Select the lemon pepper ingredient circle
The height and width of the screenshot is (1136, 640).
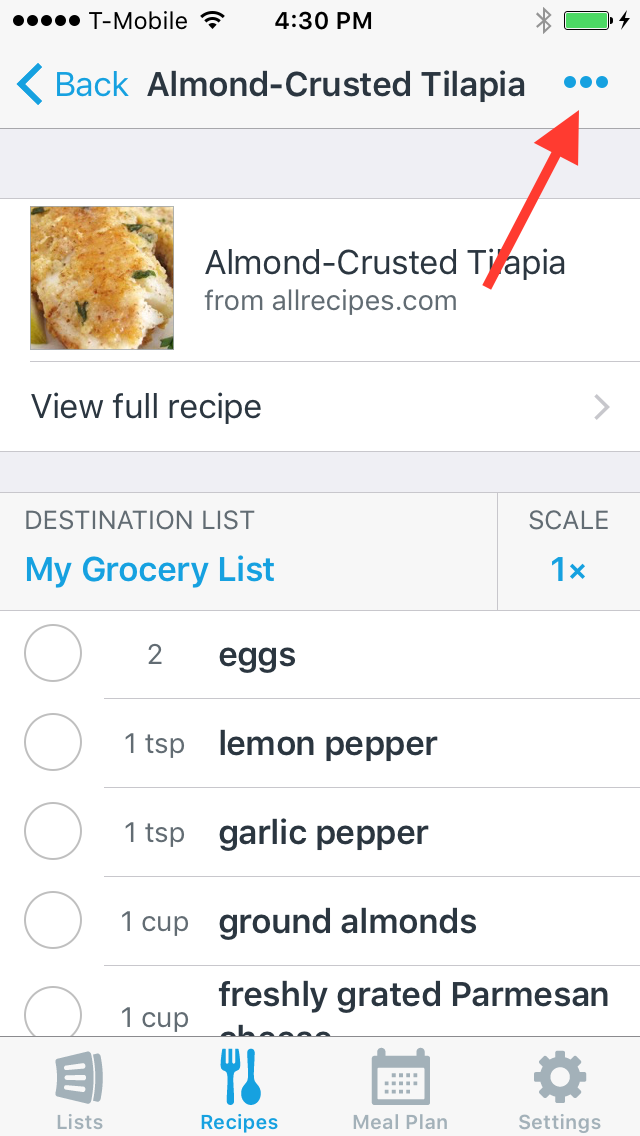pyautogui.click(x=53, y=743)
